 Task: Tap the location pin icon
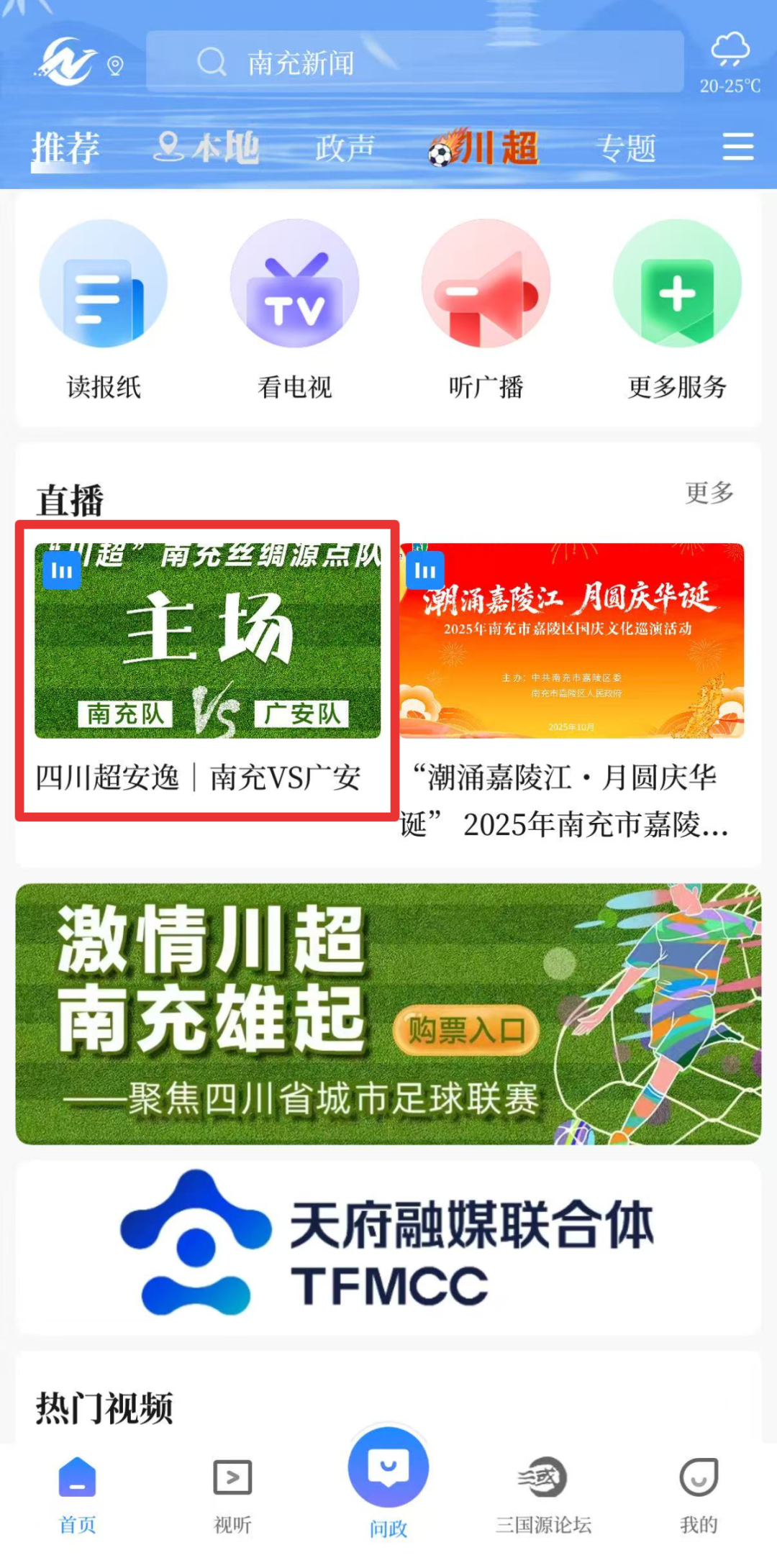point(115,67)
